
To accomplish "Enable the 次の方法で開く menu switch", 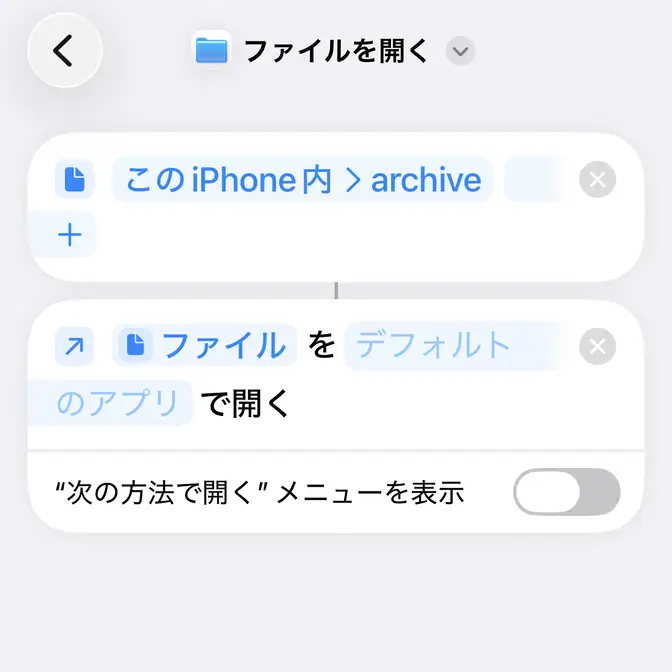I will (566, 492).
